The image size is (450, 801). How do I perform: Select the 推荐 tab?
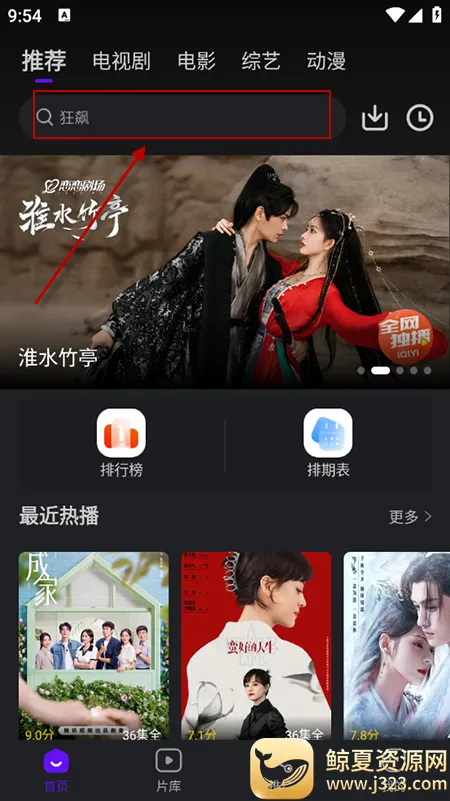click(44, 61)
